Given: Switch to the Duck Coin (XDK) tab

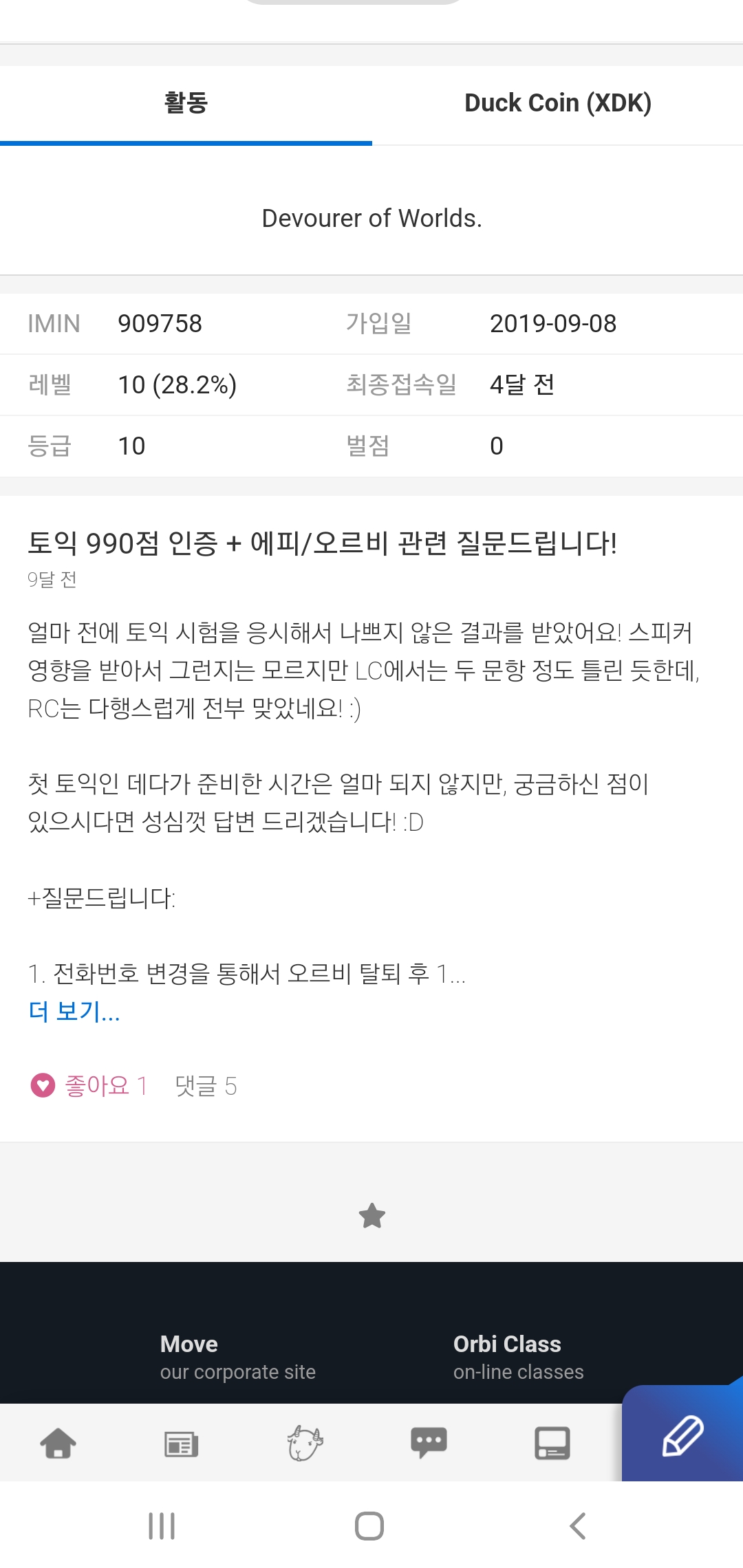Looking at the screenshot, I should pos(557,103).
